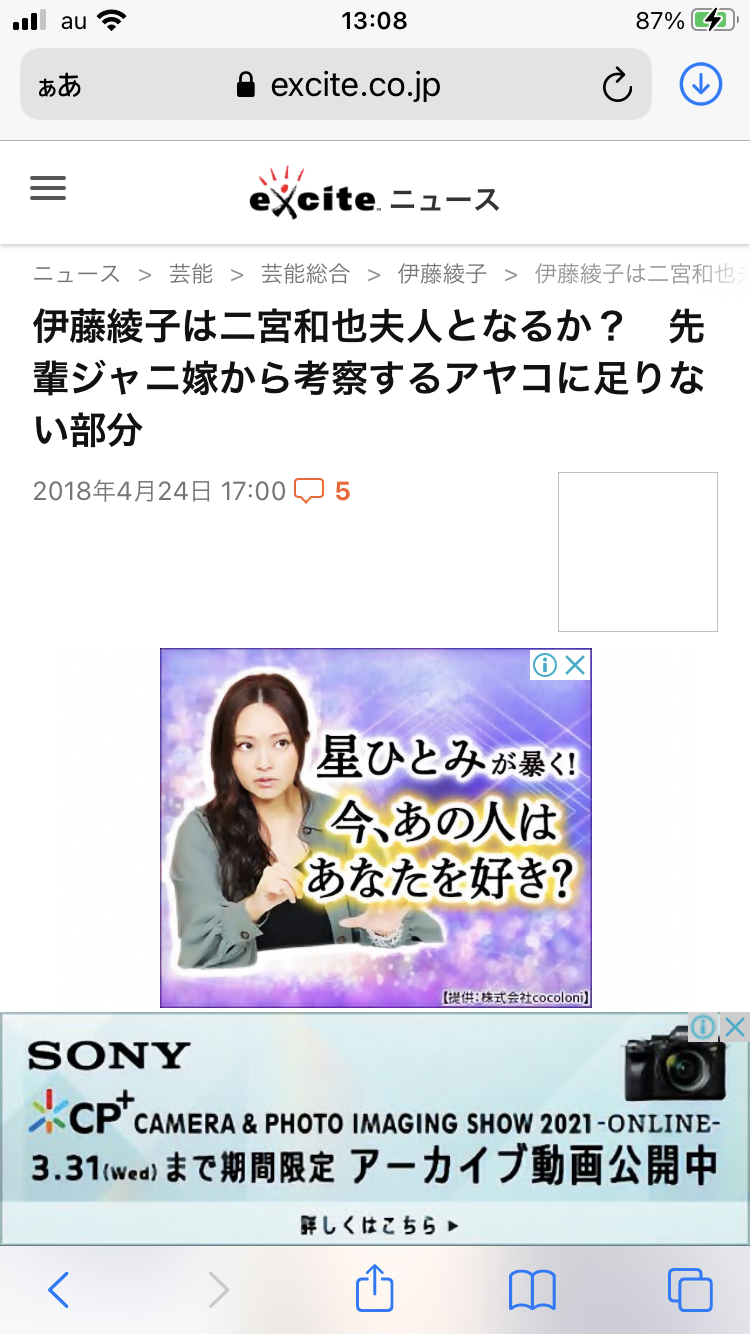Image resolution: width=750 pixels, height=1334 pixels.
Task: Open the hamburger menu
Action: (x=48, y=188)
